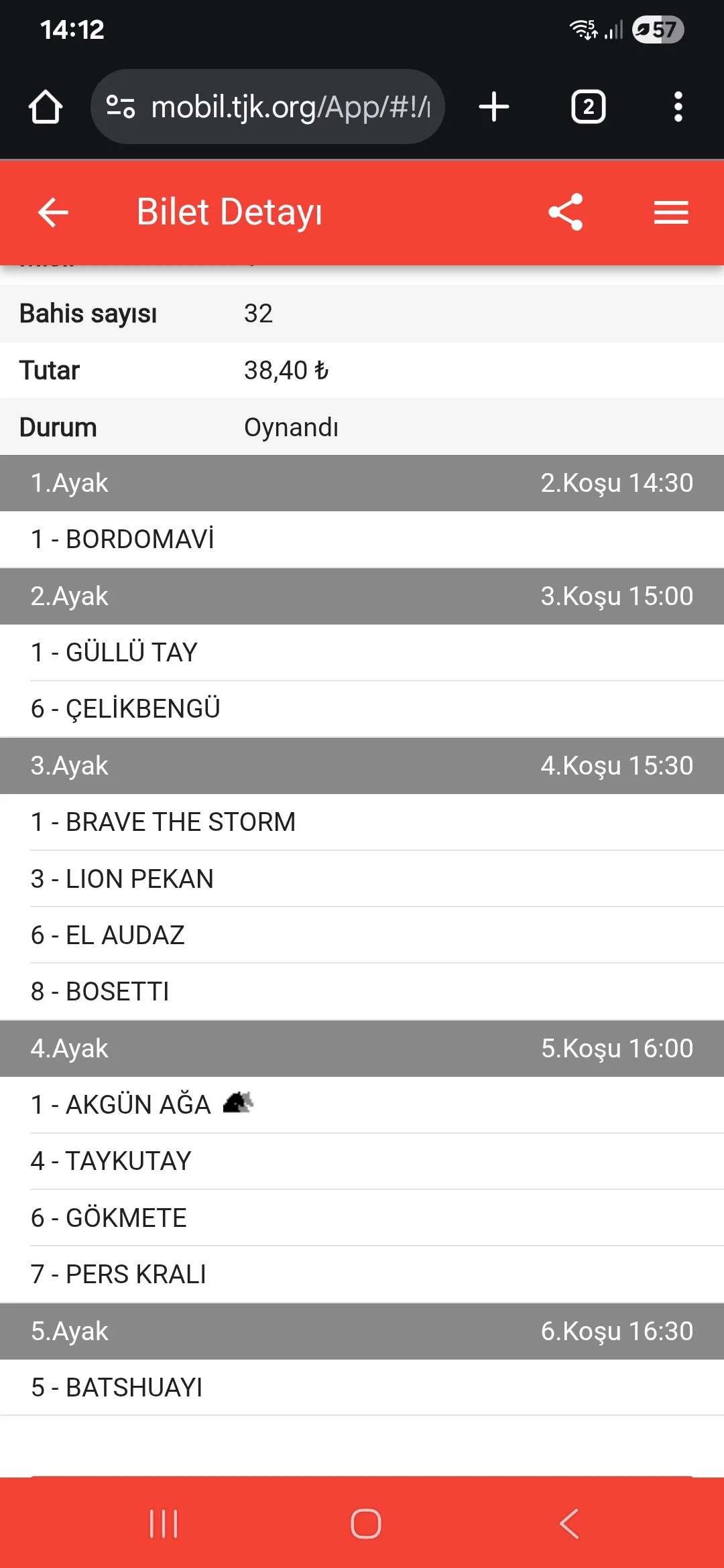Go back from Bilet Detayı

[53, 212]
